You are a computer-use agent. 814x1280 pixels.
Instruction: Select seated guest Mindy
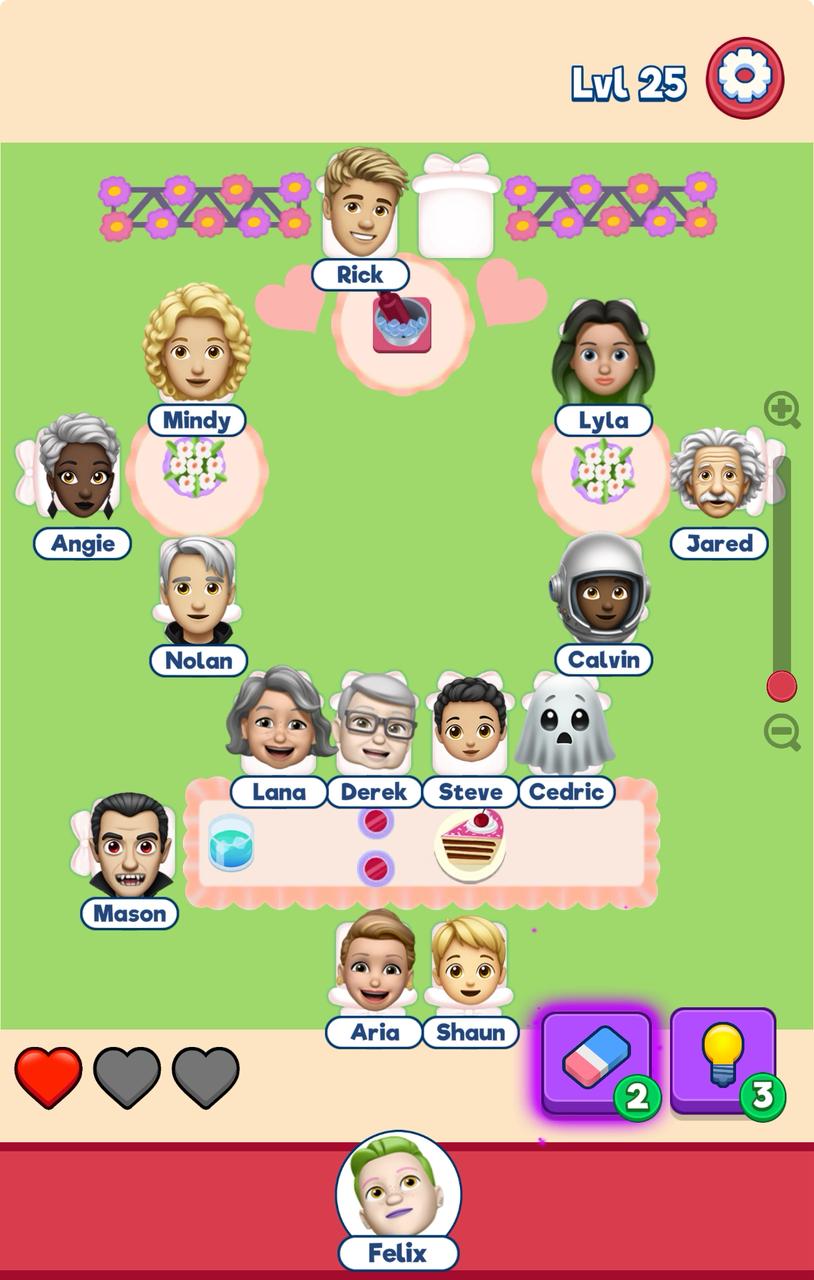[197, 346]
